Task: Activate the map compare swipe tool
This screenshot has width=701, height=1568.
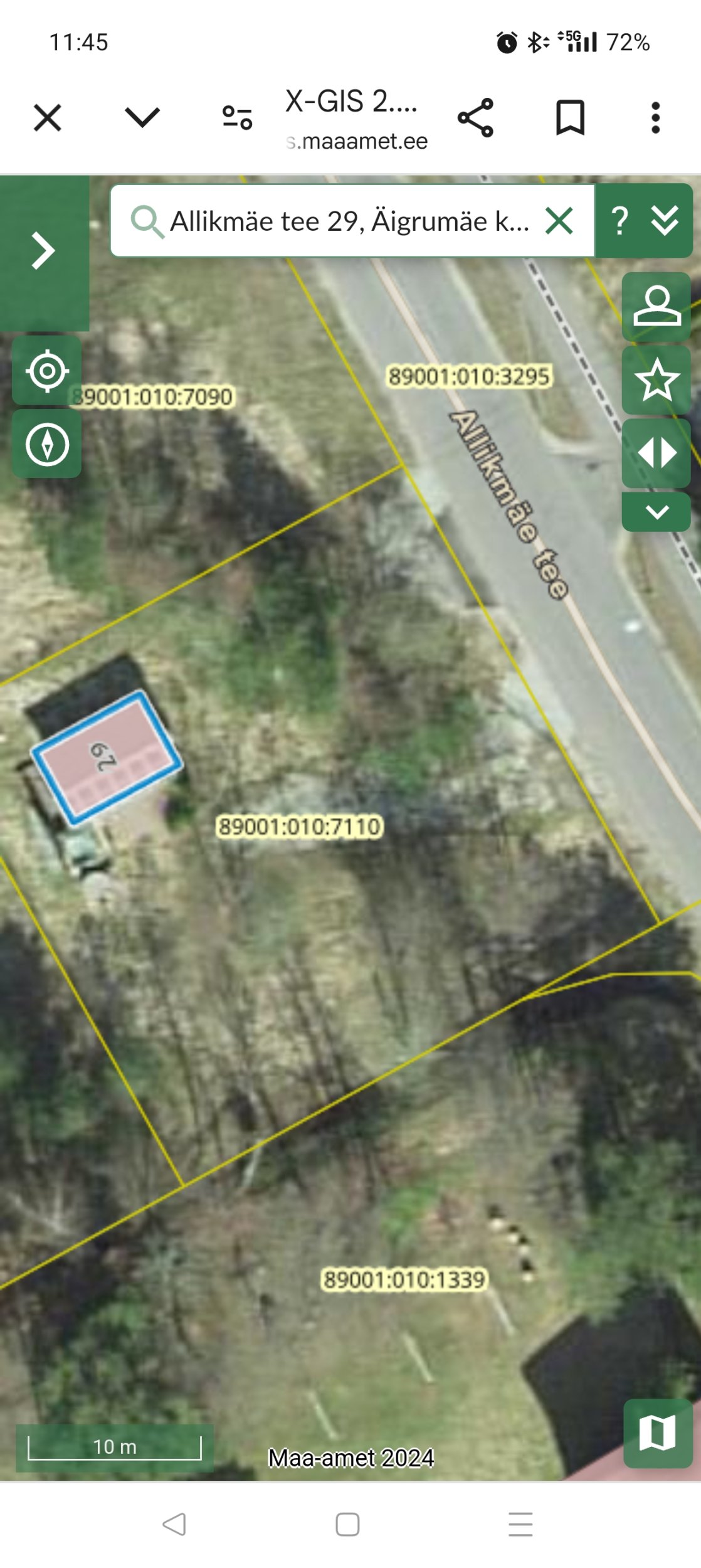Action: coord(656,453)
